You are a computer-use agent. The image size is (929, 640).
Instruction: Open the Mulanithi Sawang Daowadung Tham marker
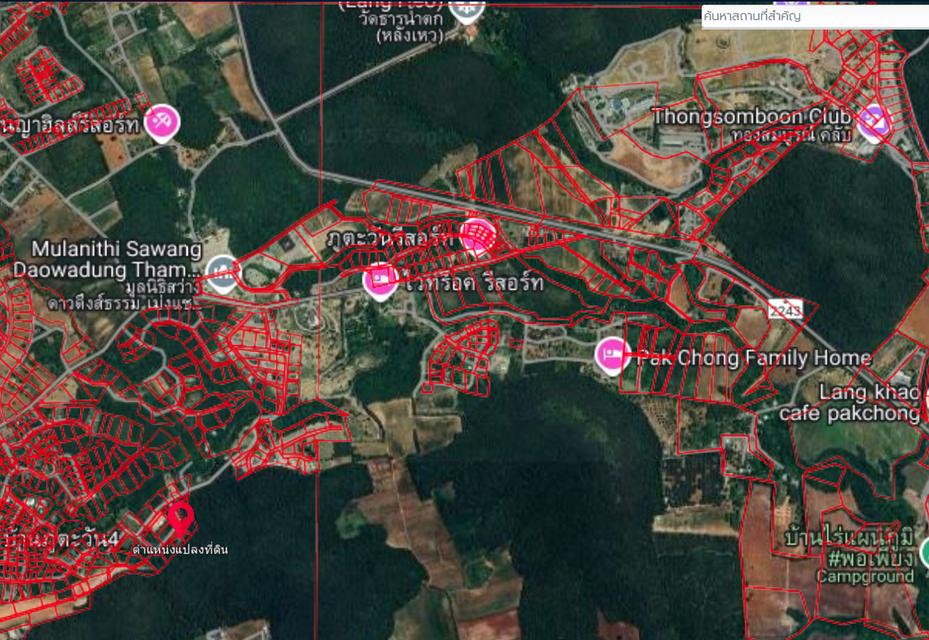pos(221,270)
